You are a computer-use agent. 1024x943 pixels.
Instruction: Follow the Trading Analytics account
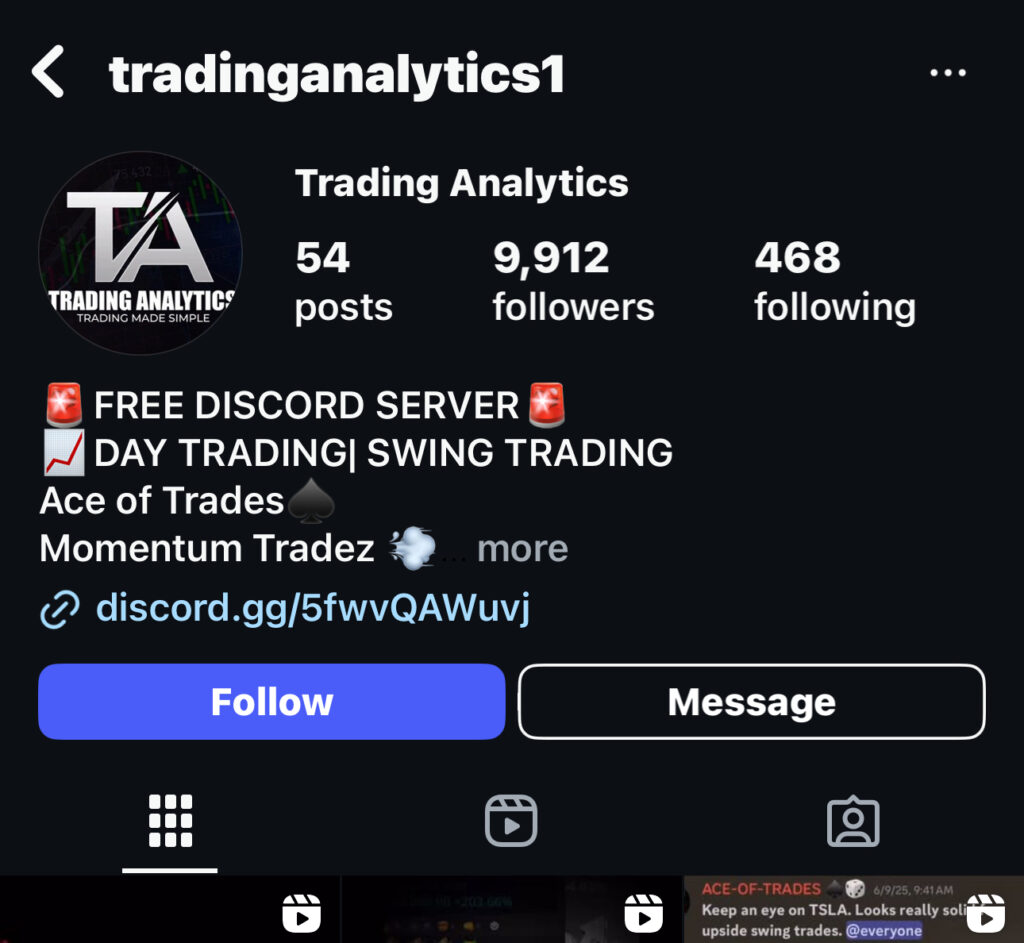pyautogui.click(x=271, y=702)
